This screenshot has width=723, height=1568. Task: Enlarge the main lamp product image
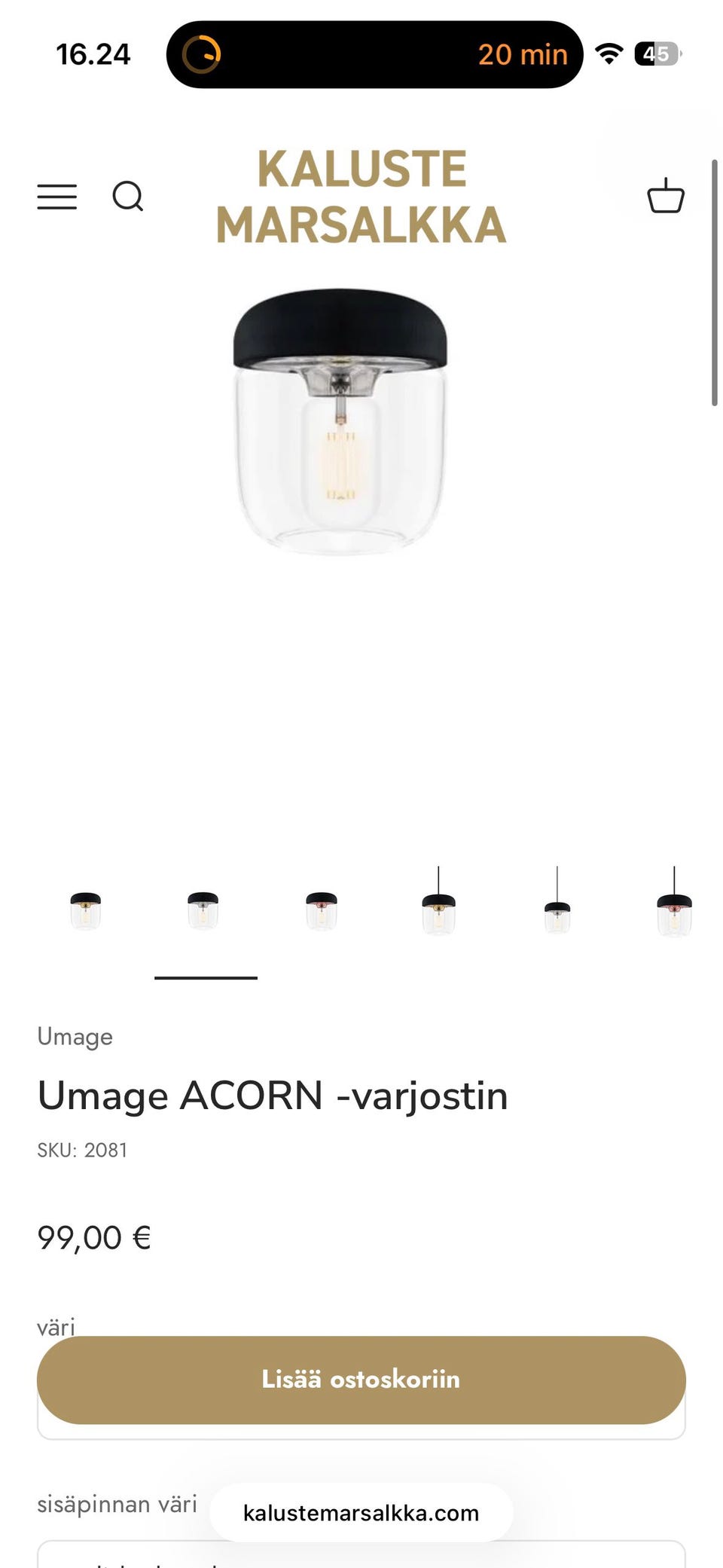click(340, 422)
